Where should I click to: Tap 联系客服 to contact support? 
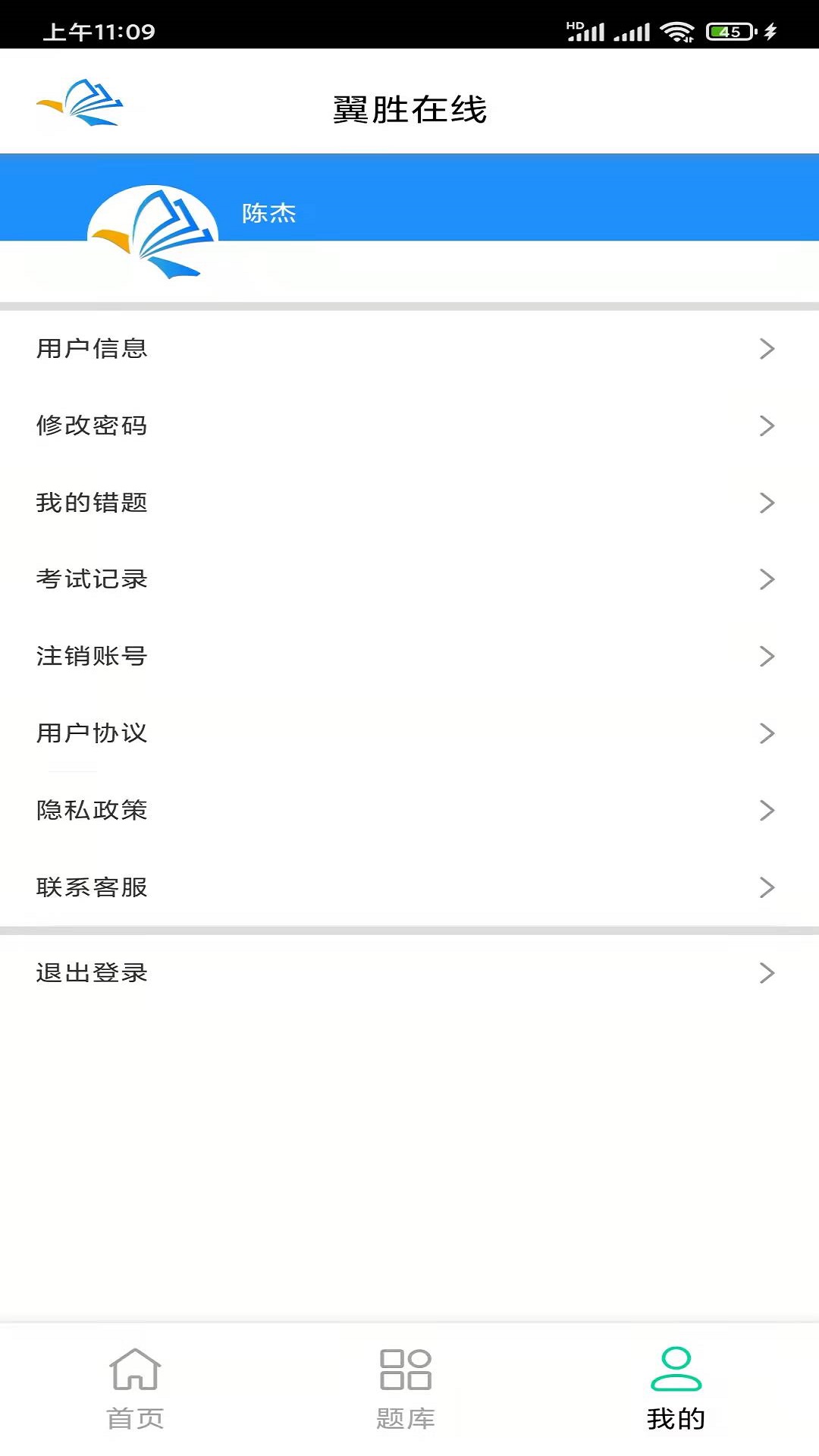(409, 887)
